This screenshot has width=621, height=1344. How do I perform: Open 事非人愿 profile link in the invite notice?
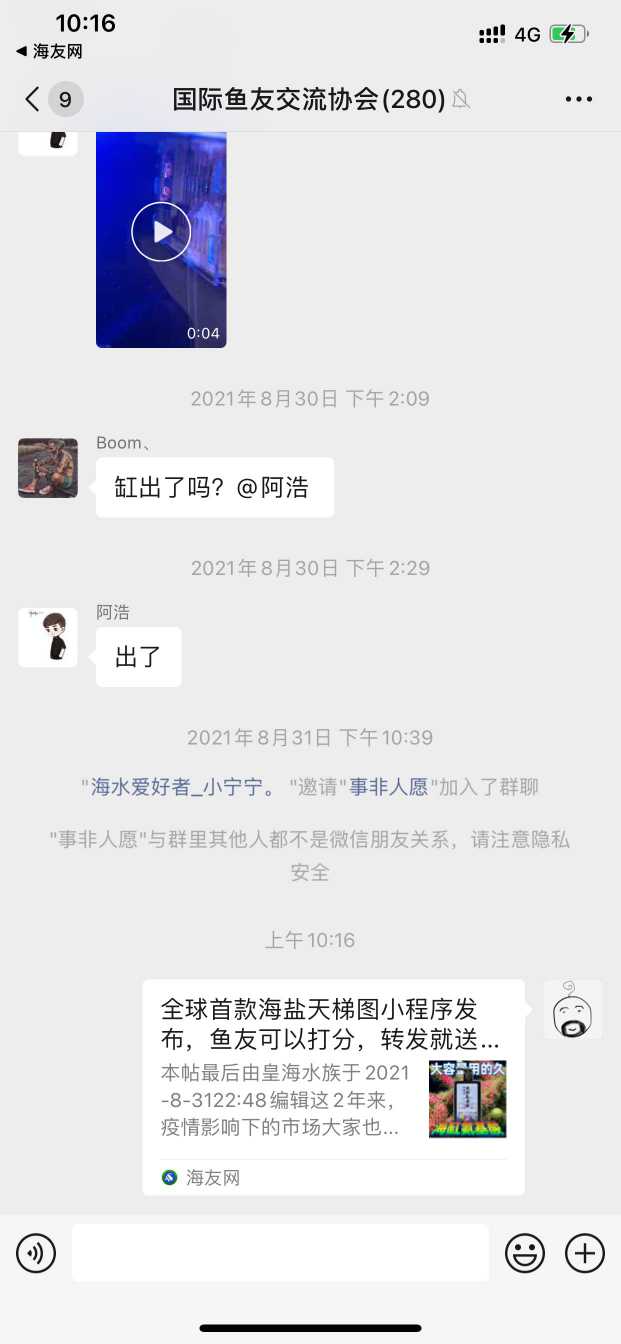[388, 787]
